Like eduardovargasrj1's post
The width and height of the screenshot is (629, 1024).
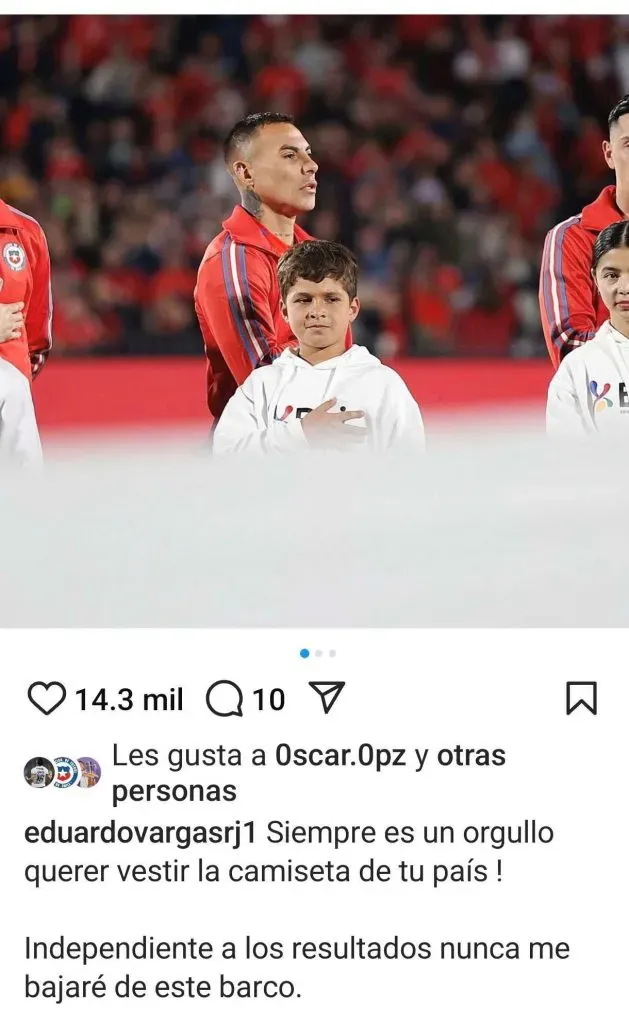46,698
